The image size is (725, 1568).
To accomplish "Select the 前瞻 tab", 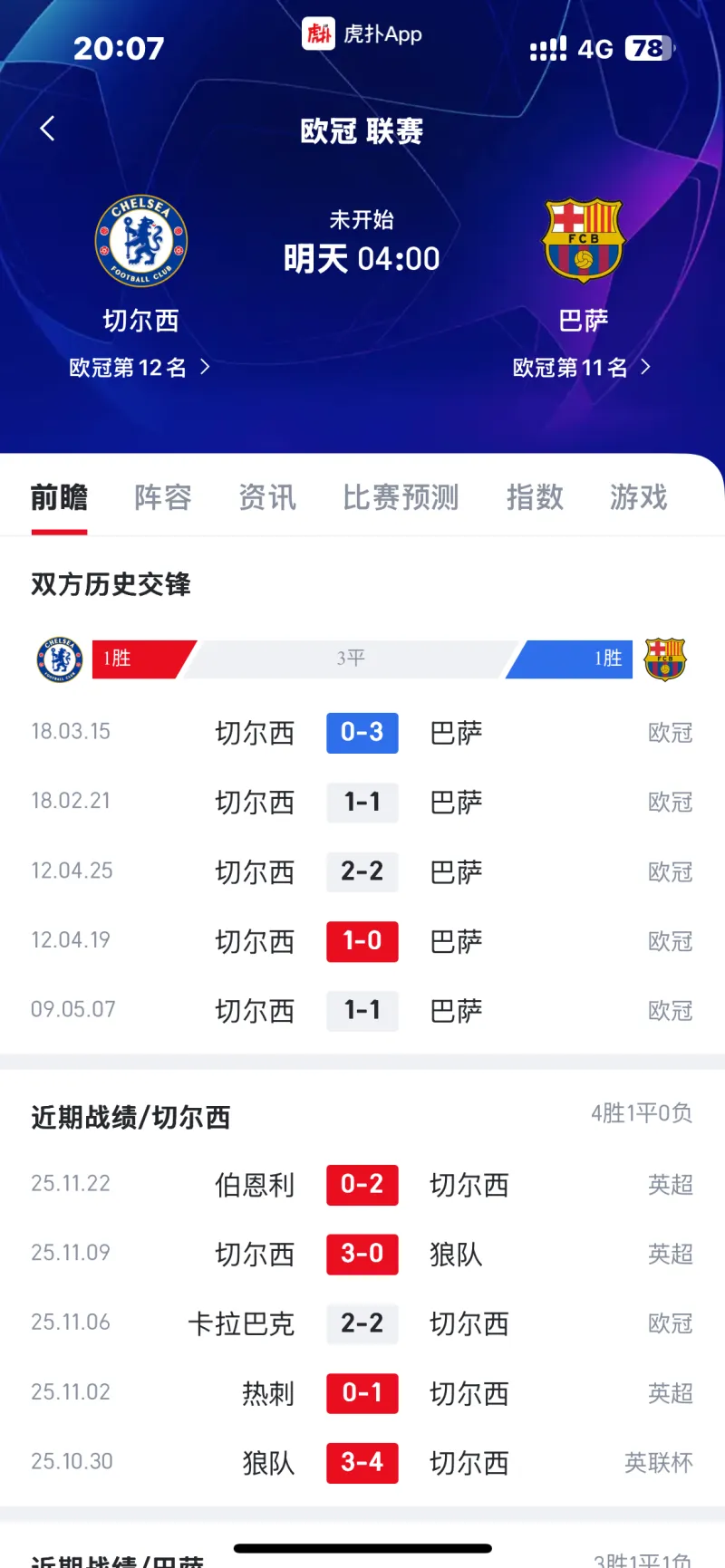I will tap(59, 497).
